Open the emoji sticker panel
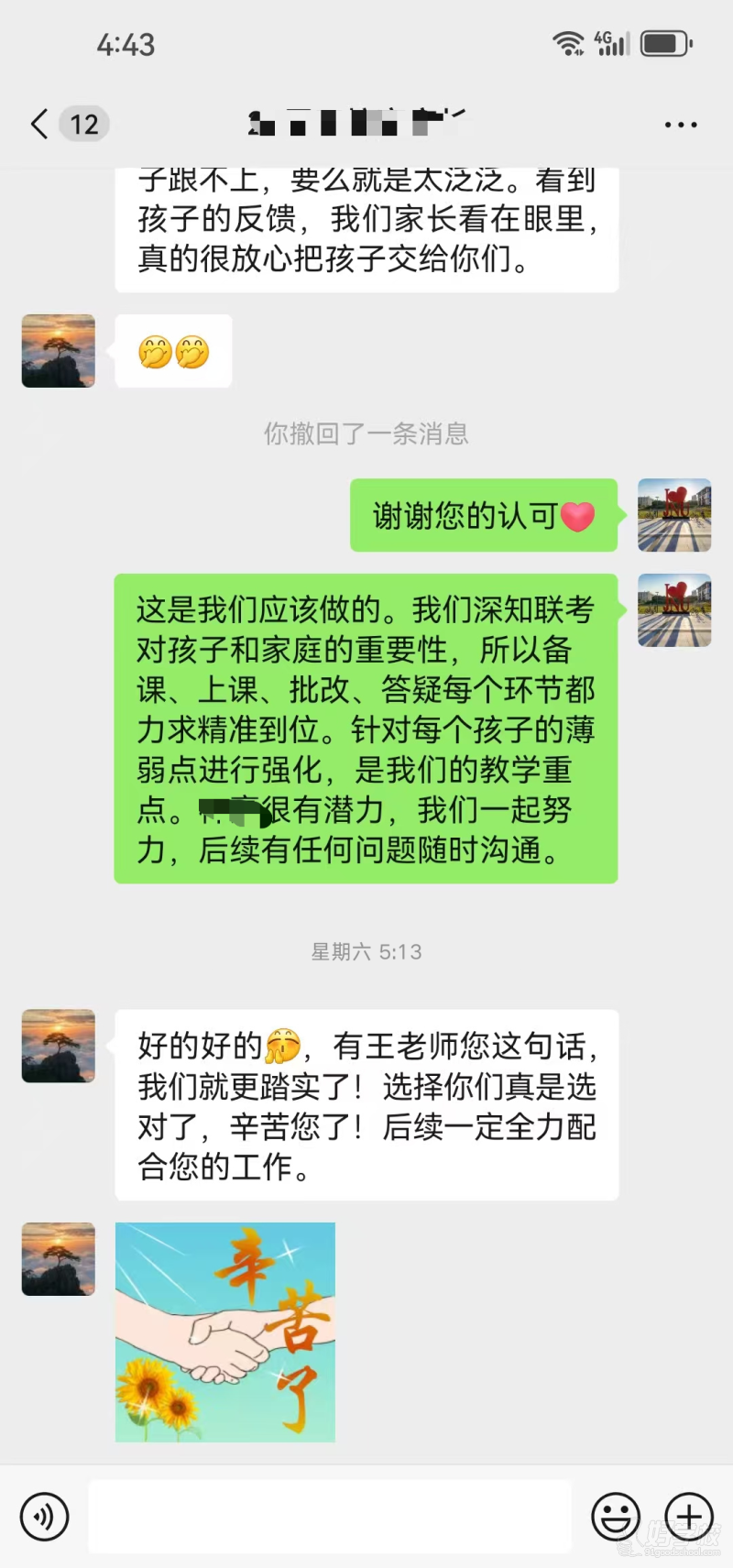Image resolution: width=733 pixels, height=1568 pixels. (615, 1517)
